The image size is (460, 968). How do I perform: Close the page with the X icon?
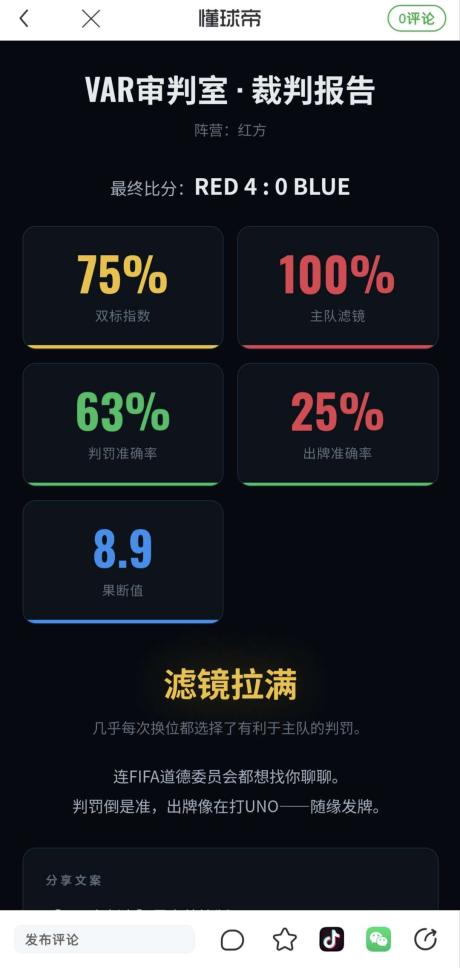(91, 19)
